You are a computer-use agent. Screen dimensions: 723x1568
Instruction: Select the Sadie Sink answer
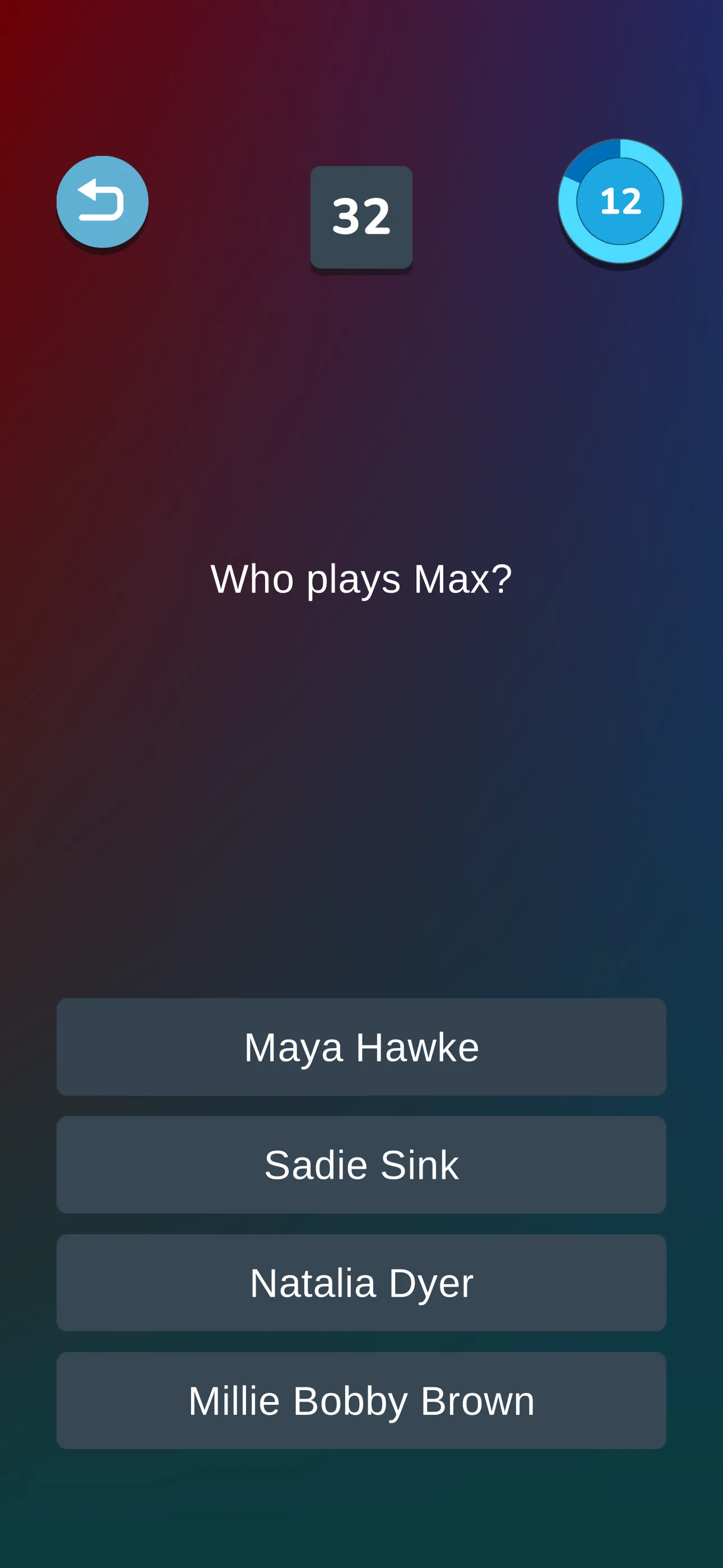click(x=361, y=1164)
